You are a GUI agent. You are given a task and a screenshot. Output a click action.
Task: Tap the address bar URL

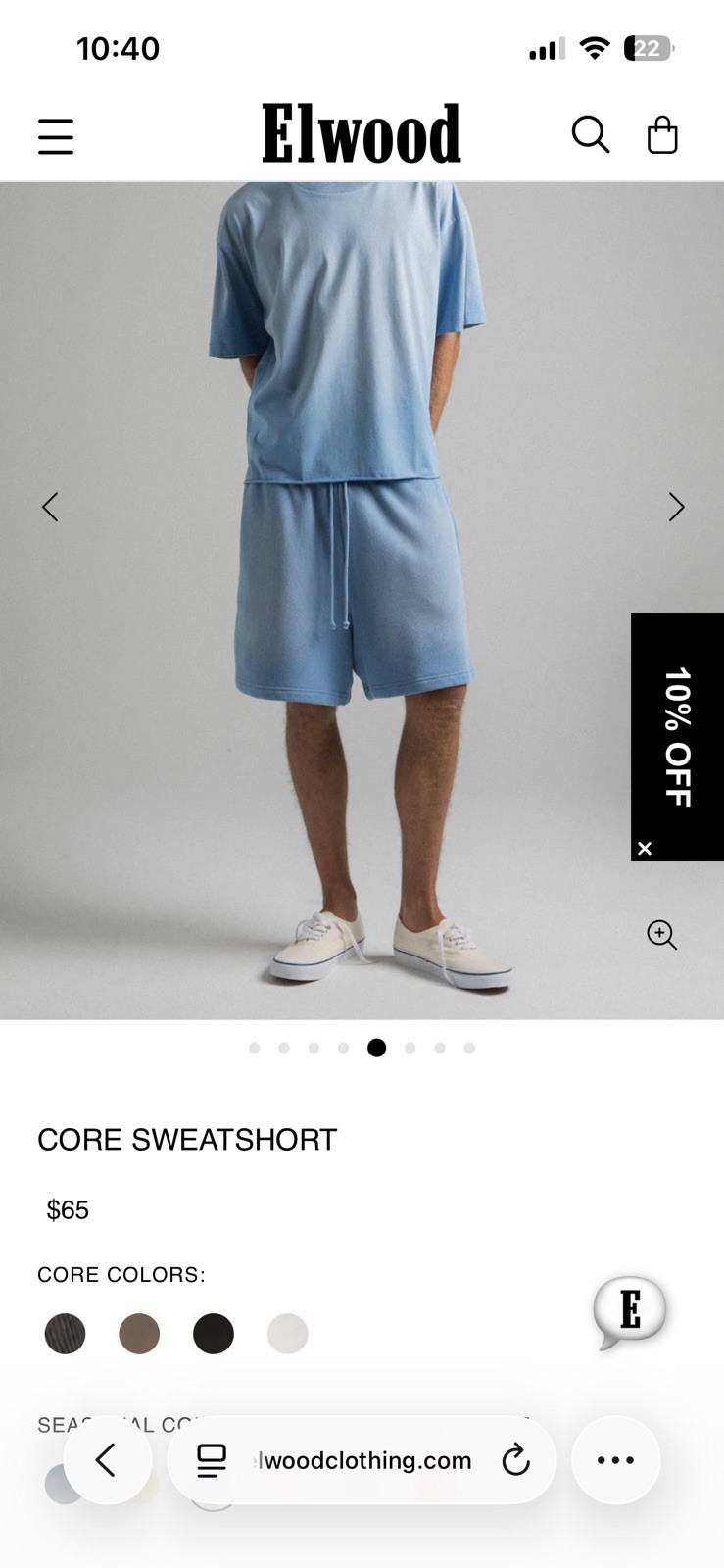coord(364,1460)
